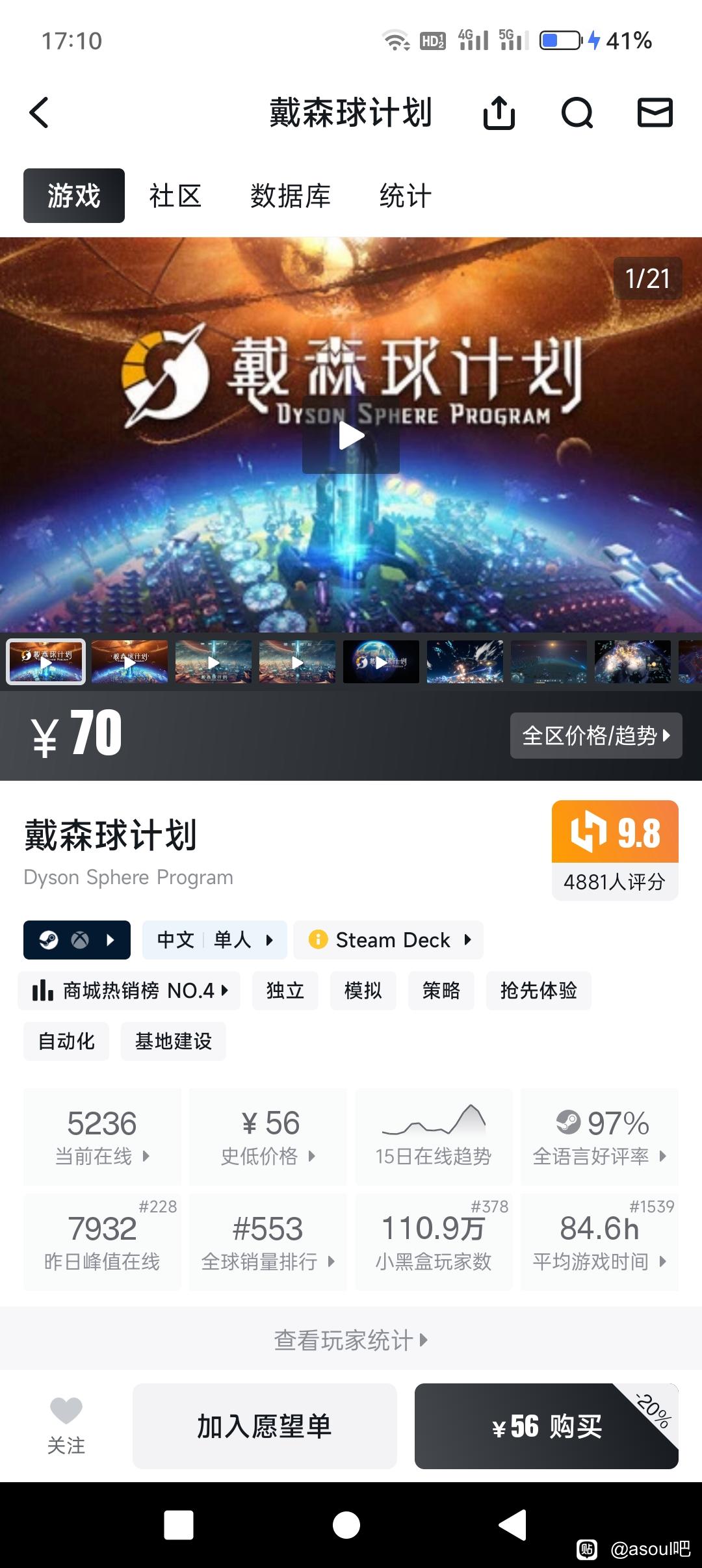Viewport: 702px width, 1568px height.
Task: Switch to the 统计 tab
Action: tap(405, 196)
